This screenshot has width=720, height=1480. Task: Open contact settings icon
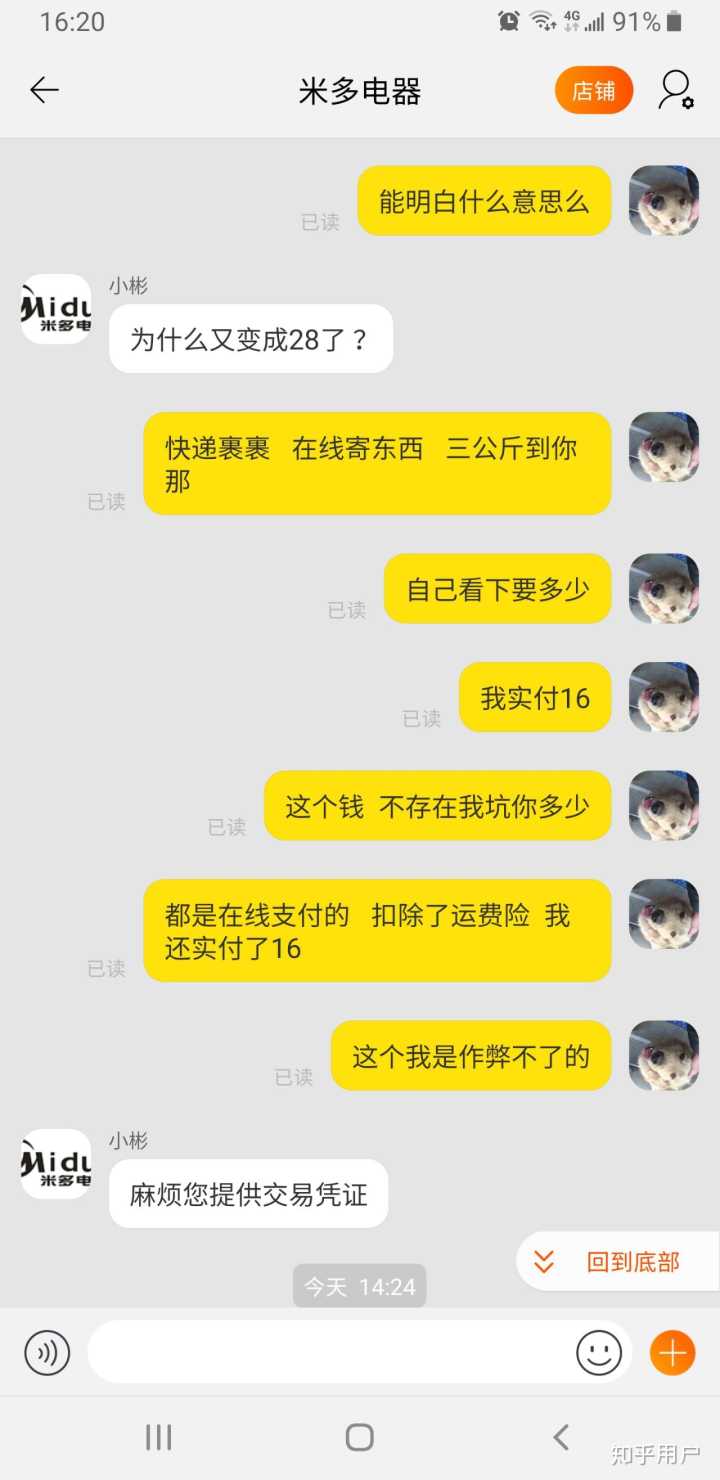click(675, 91)
